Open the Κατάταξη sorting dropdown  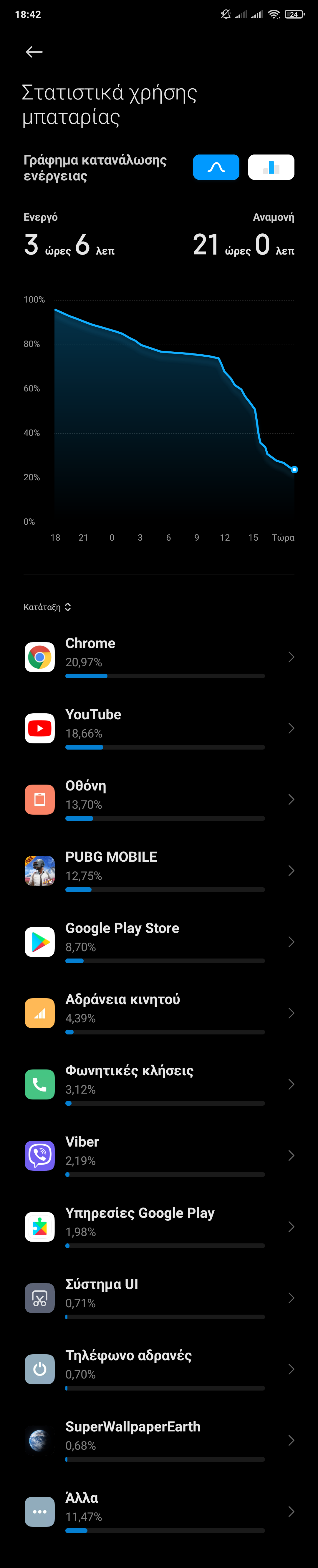click(47, 607)
